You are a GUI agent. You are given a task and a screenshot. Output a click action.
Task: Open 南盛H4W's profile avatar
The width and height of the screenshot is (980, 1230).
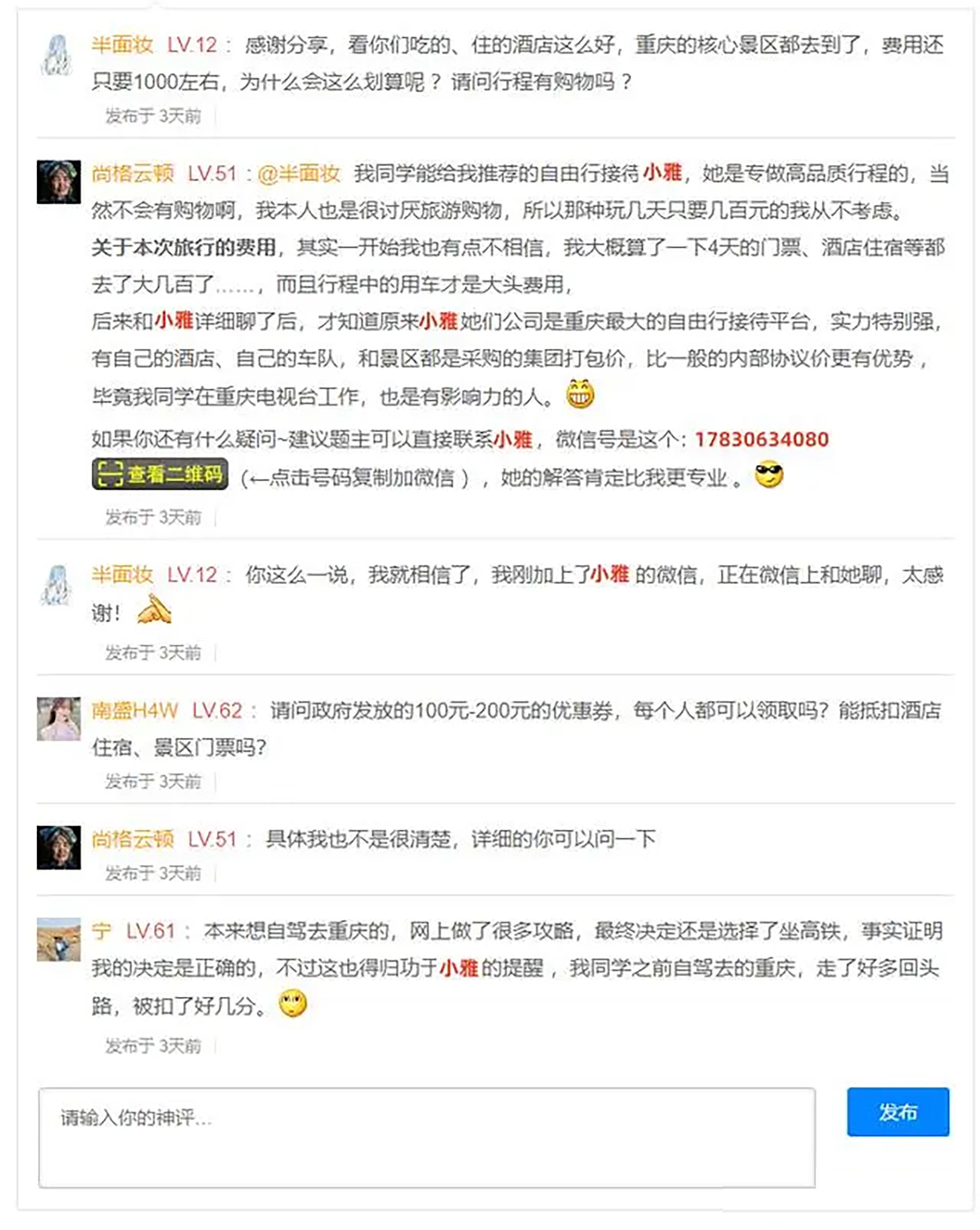59,719
